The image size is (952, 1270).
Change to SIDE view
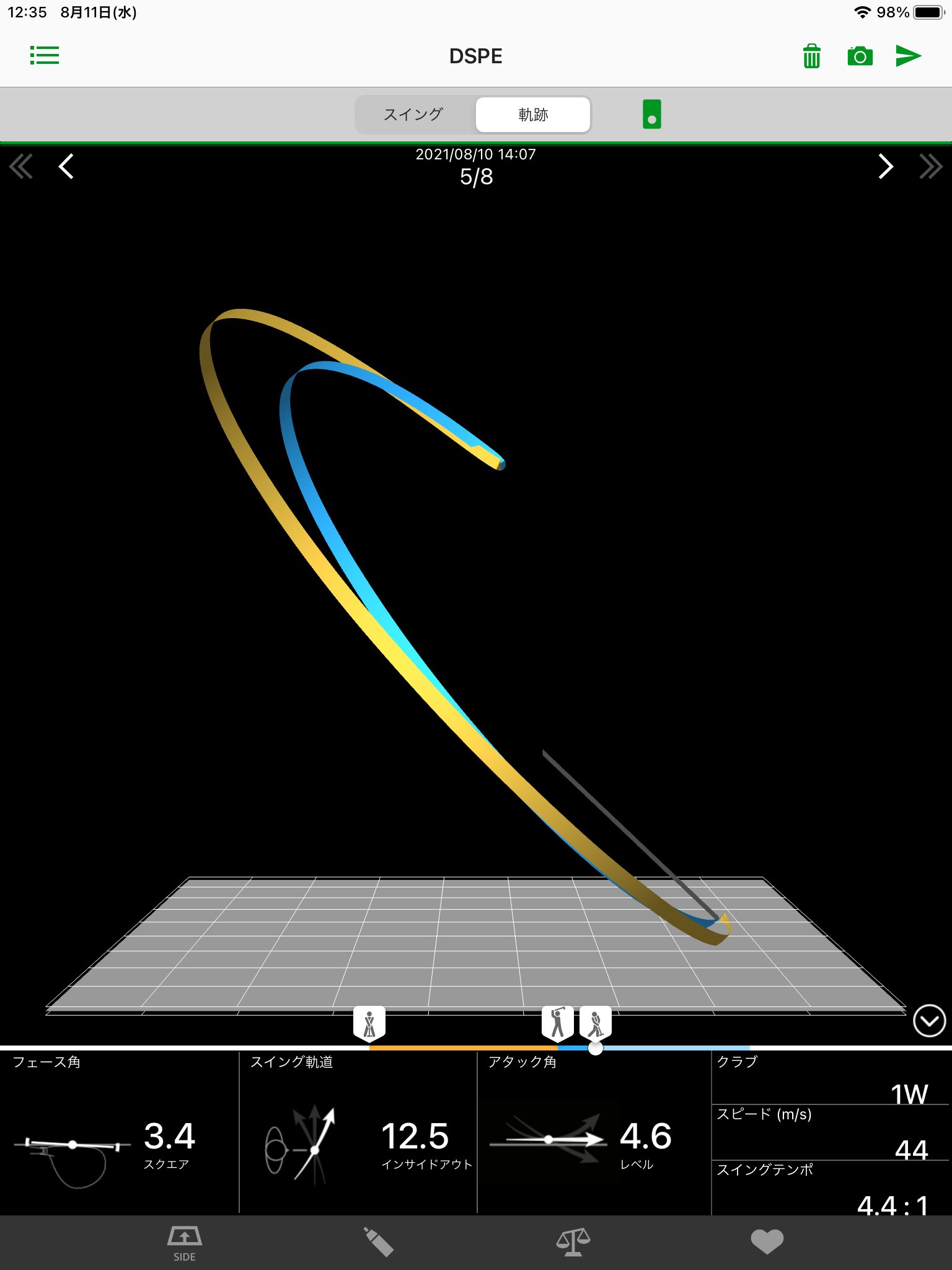coord(184,1243)
